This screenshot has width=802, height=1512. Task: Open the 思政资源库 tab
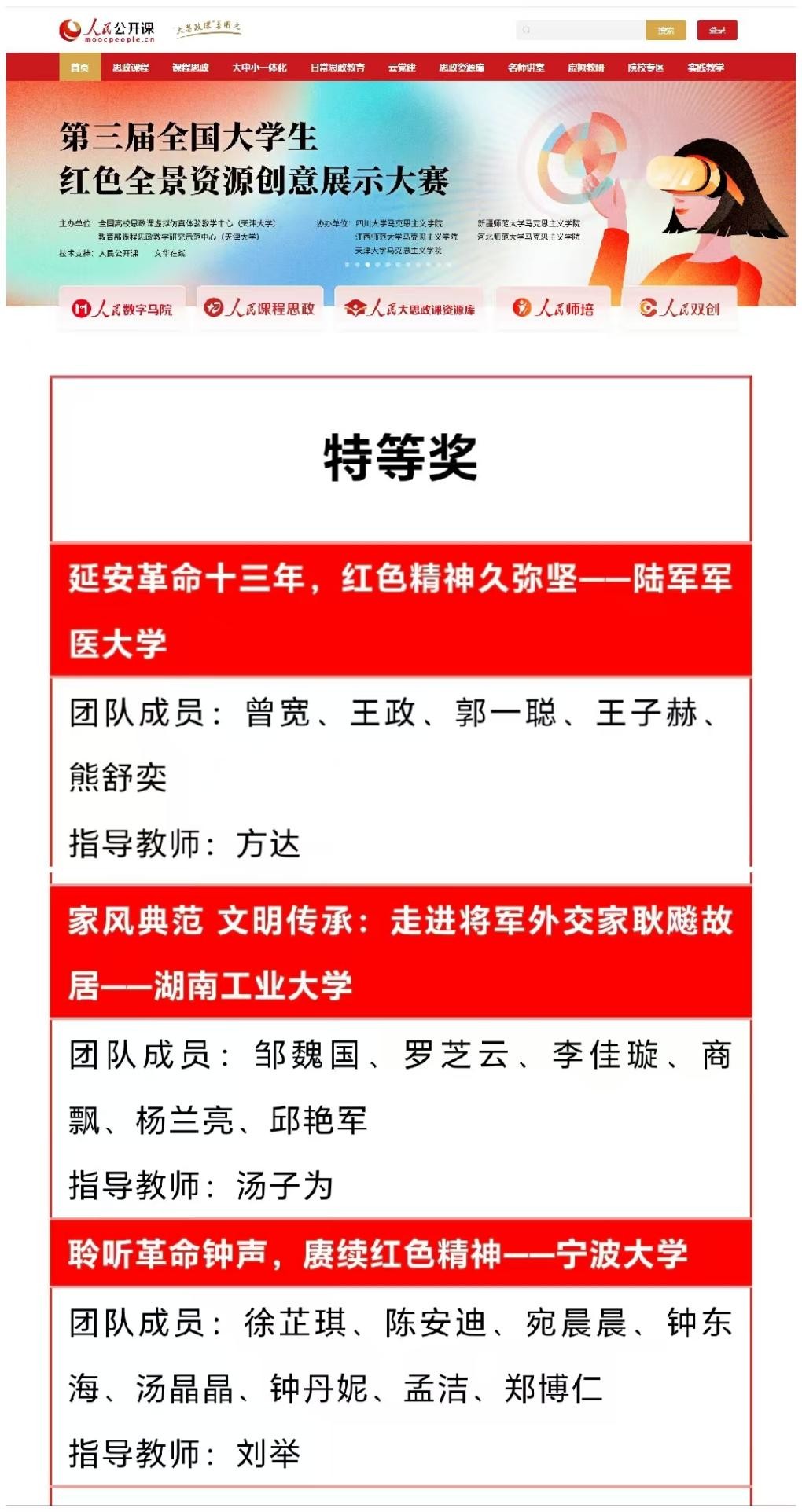[462, 68]
